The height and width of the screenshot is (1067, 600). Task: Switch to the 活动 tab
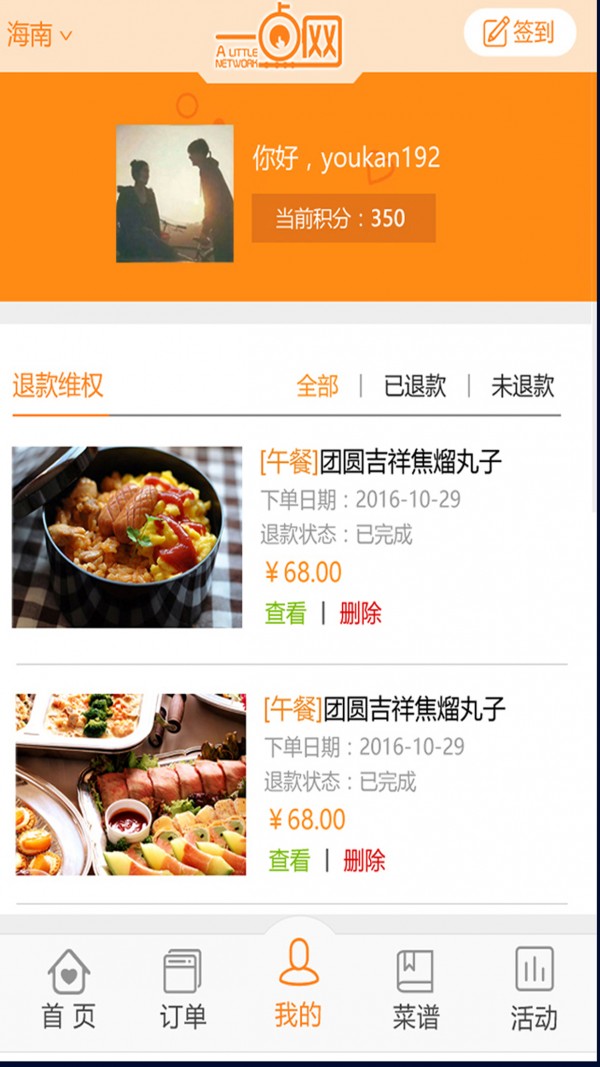[533, 988]
